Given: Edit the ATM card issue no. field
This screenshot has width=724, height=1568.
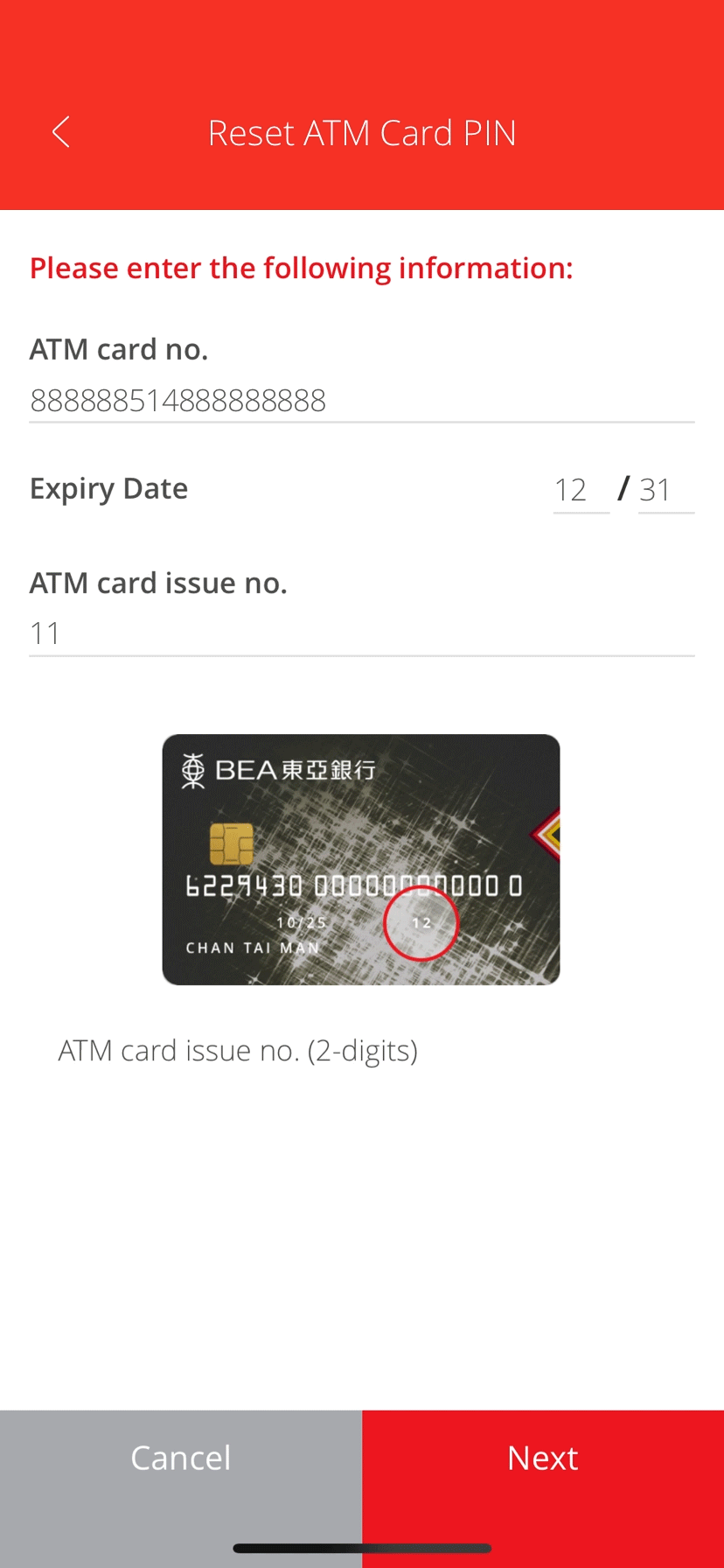Looking at the screenshot, I should coord(360,633).
